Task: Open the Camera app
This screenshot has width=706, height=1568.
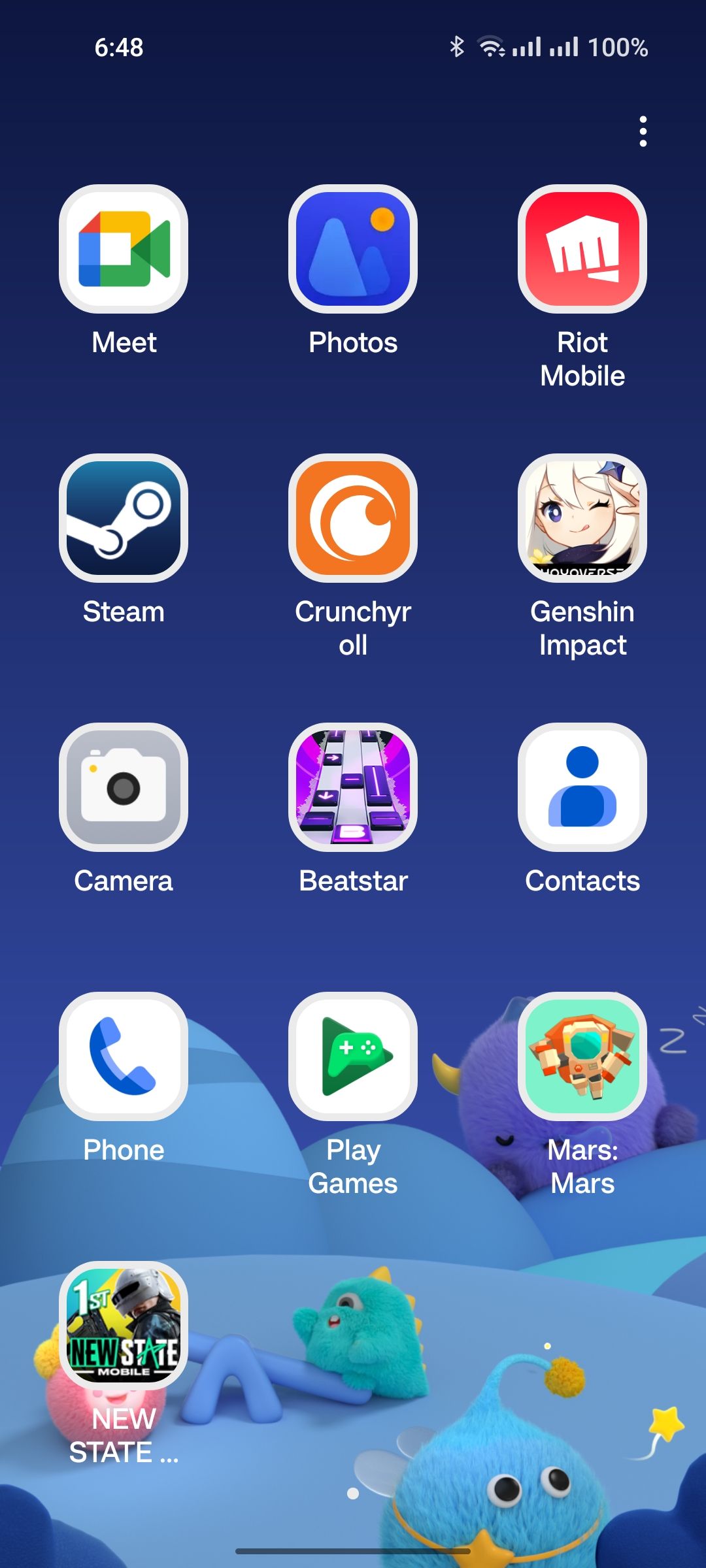Action: pos(124,787)
